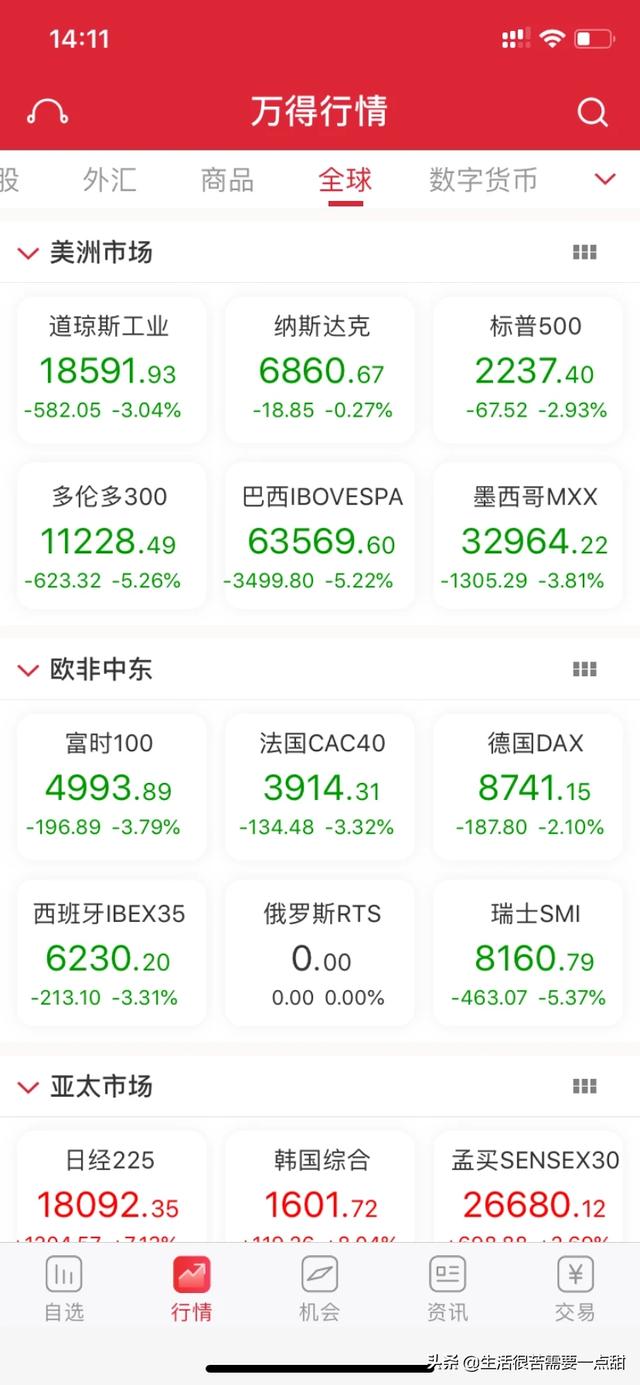The width and height of the screenshot is (640, 1385).
Task: Switch to the 商品 tab
Action: click(x=227, y=180)
